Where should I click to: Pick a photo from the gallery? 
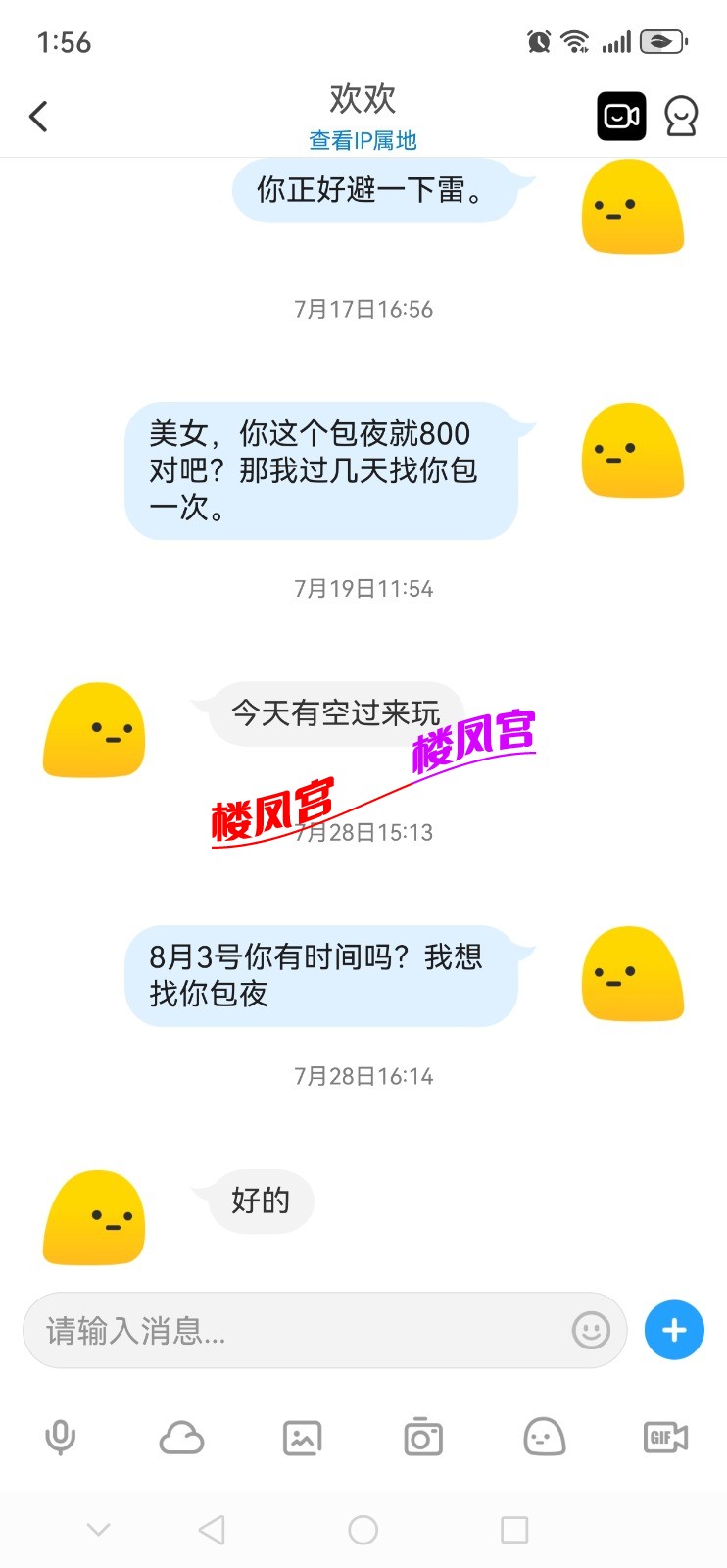click(x=302, y=1438)
